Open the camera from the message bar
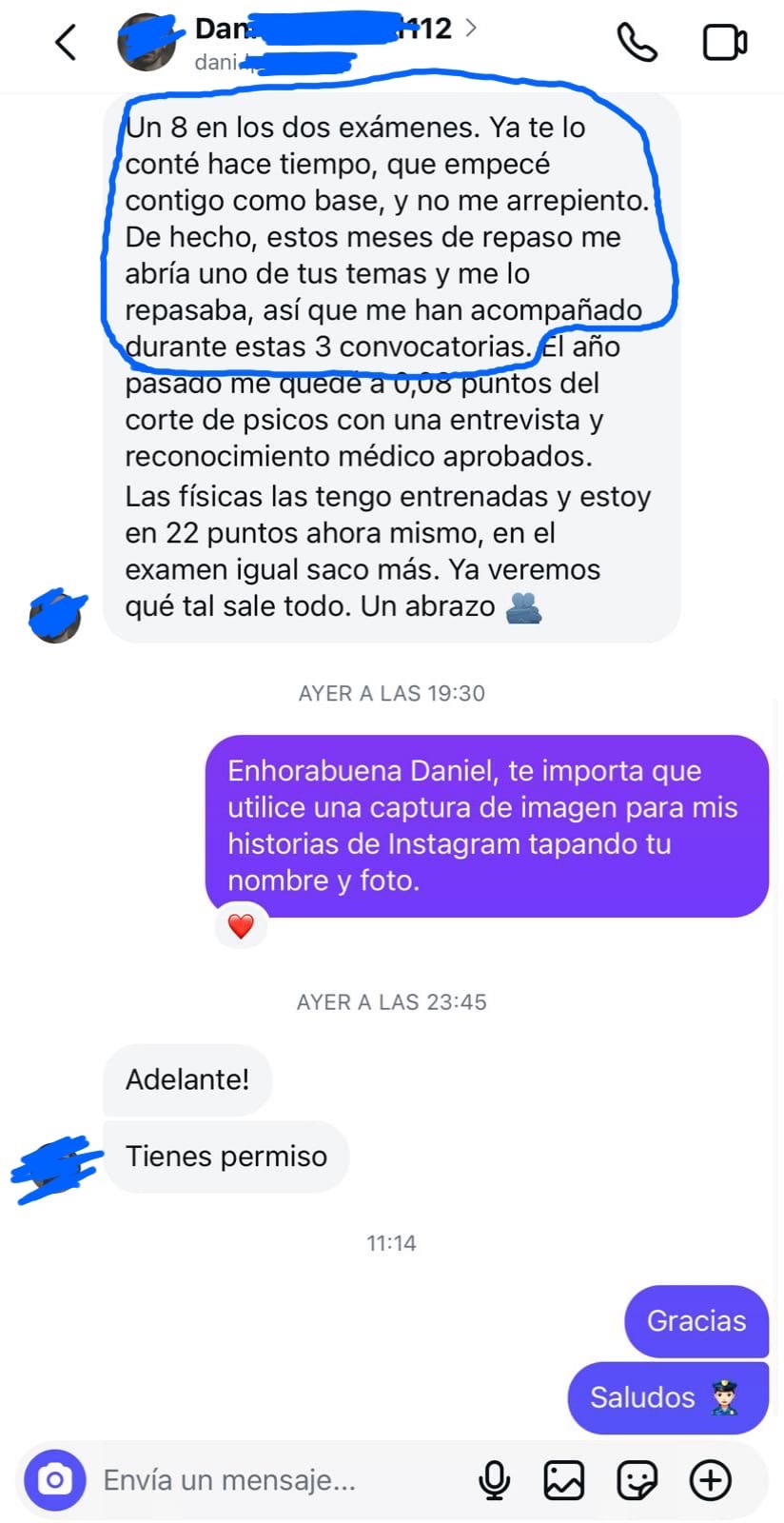 (x=55, y=1480)
